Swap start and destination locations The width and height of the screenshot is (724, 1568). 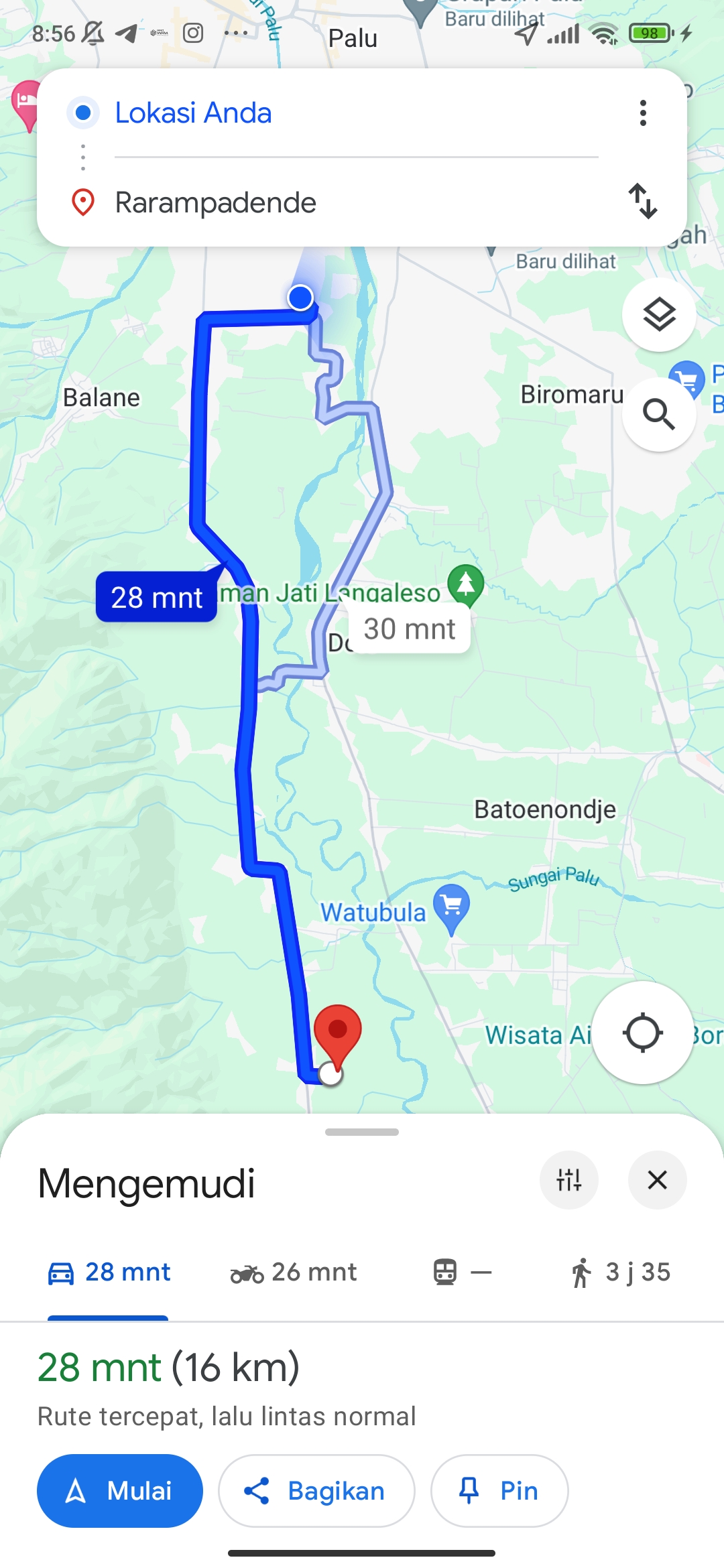click(643, 201)
